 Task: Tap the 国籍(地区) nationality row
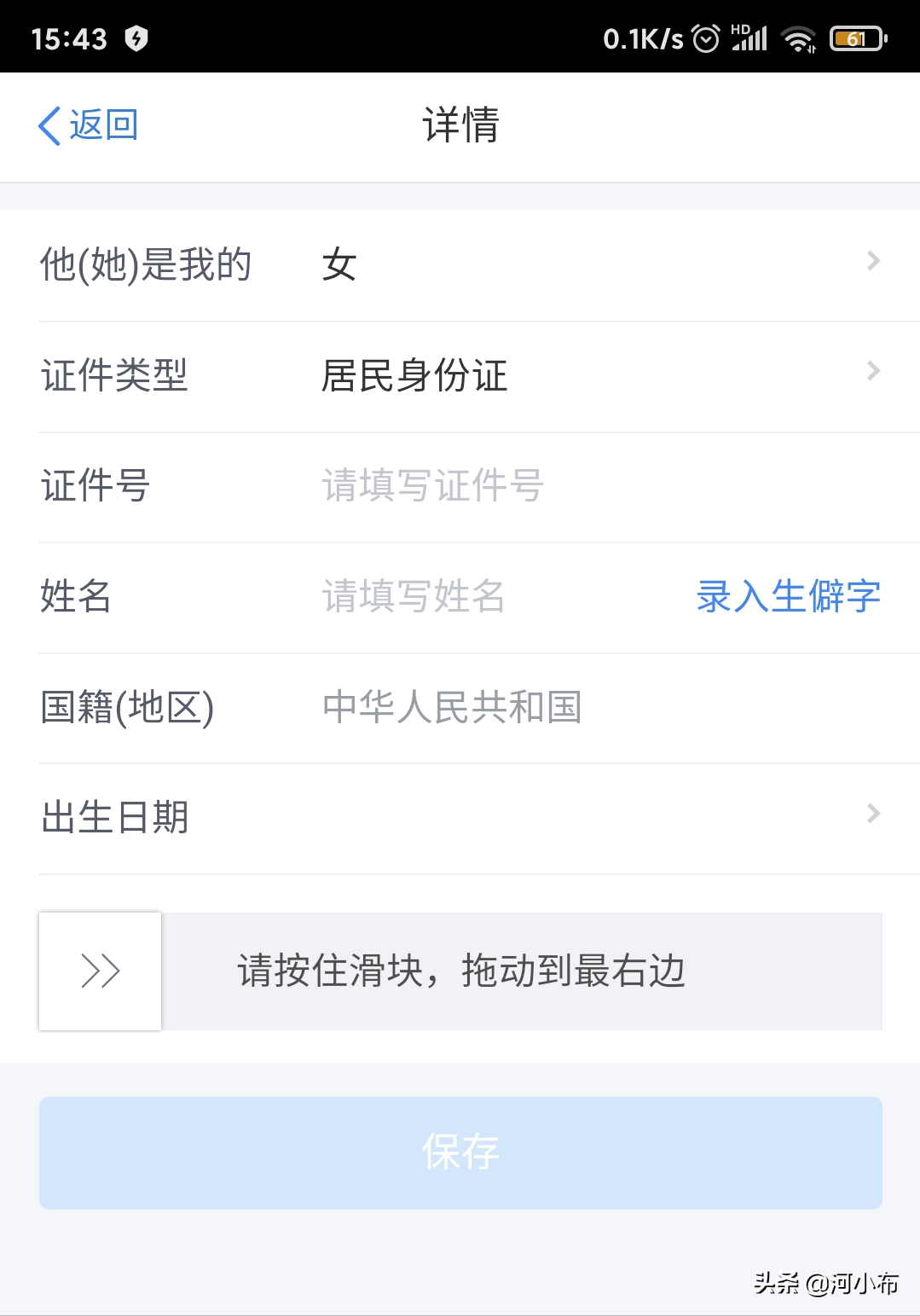tap(460, 706)
